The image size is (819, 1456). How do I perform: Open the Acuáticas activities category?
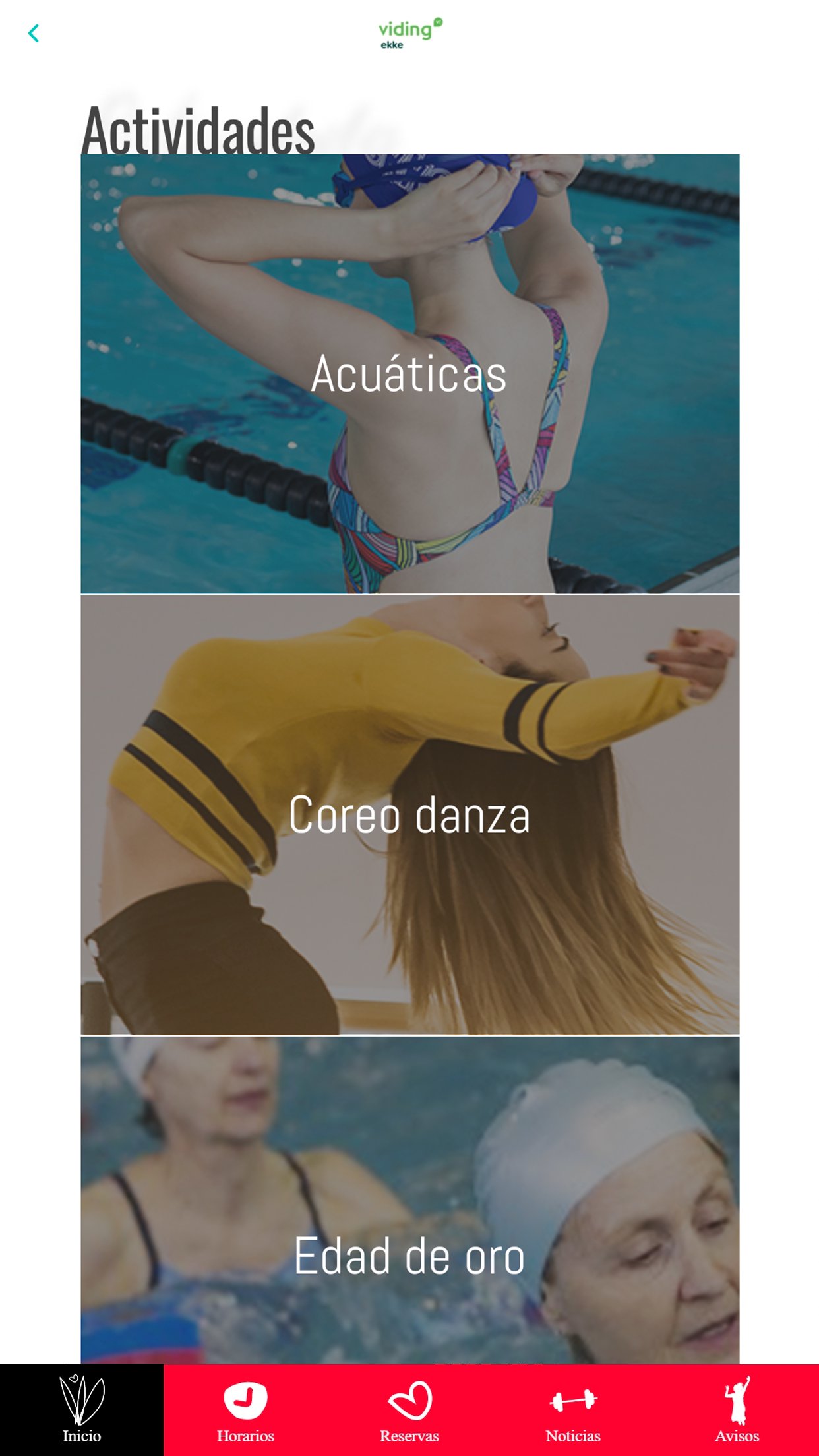tap(409, 374)
